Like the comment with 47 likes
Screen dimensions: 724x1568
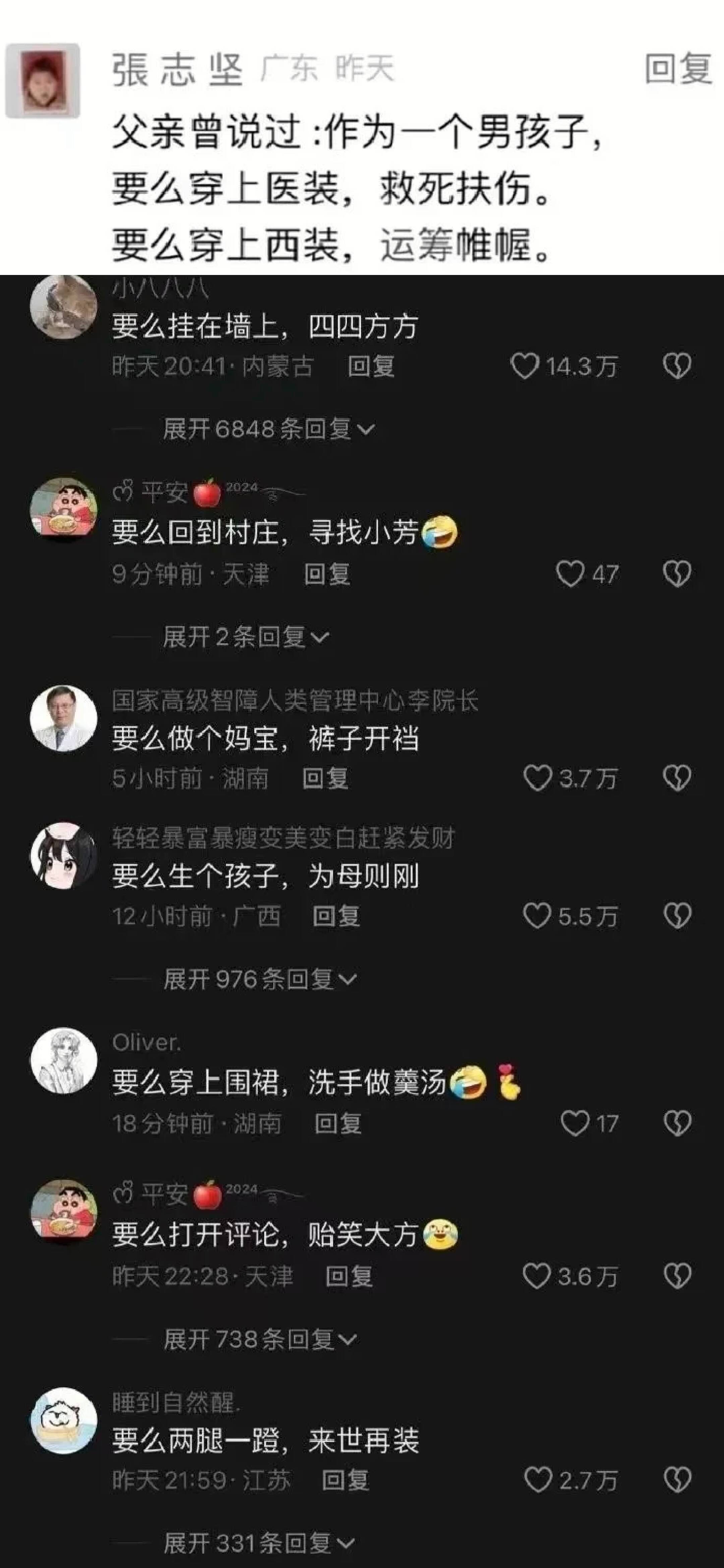[570, 574]
